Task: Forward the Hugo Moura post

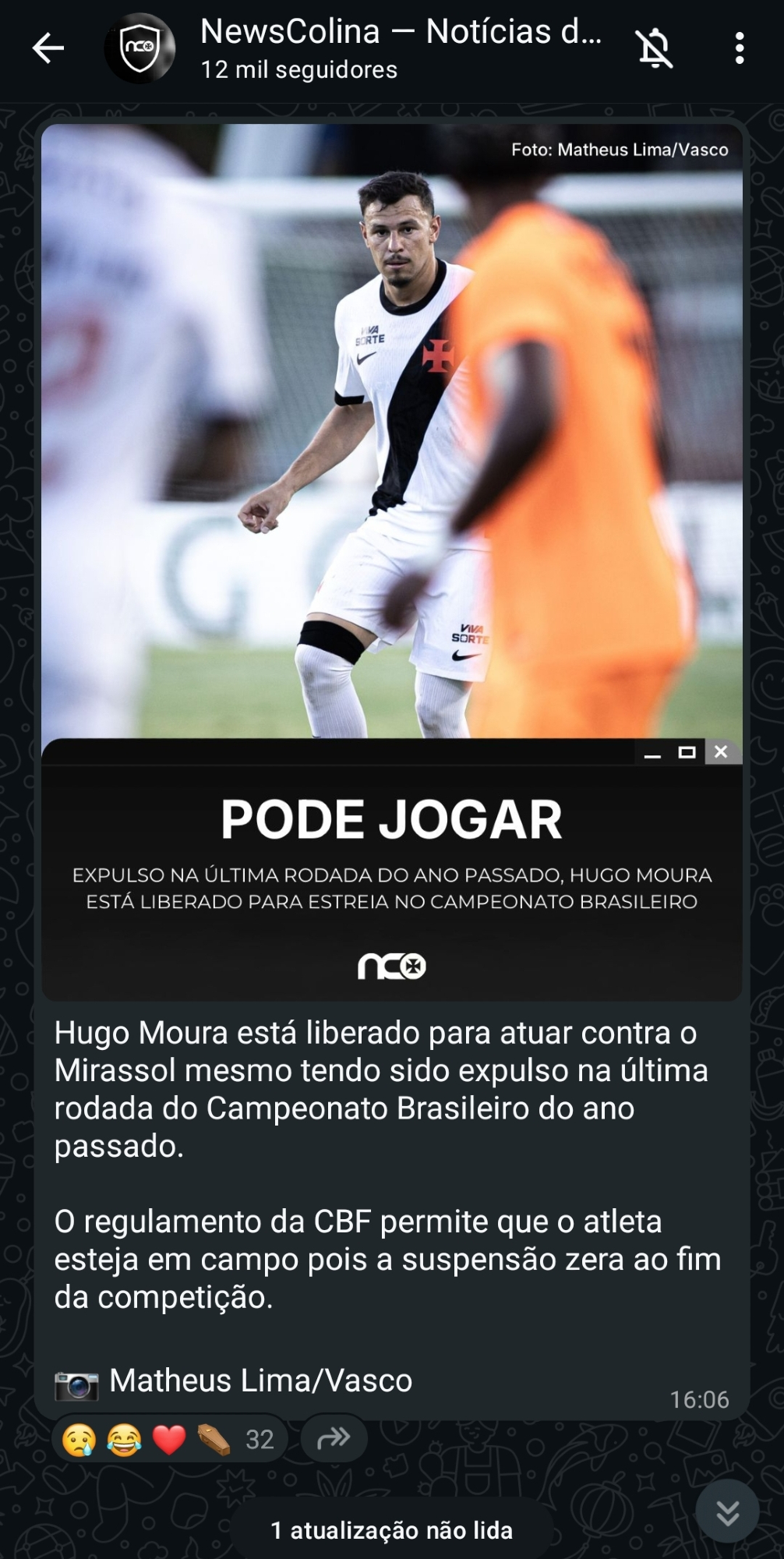Action: (334, 1438)
